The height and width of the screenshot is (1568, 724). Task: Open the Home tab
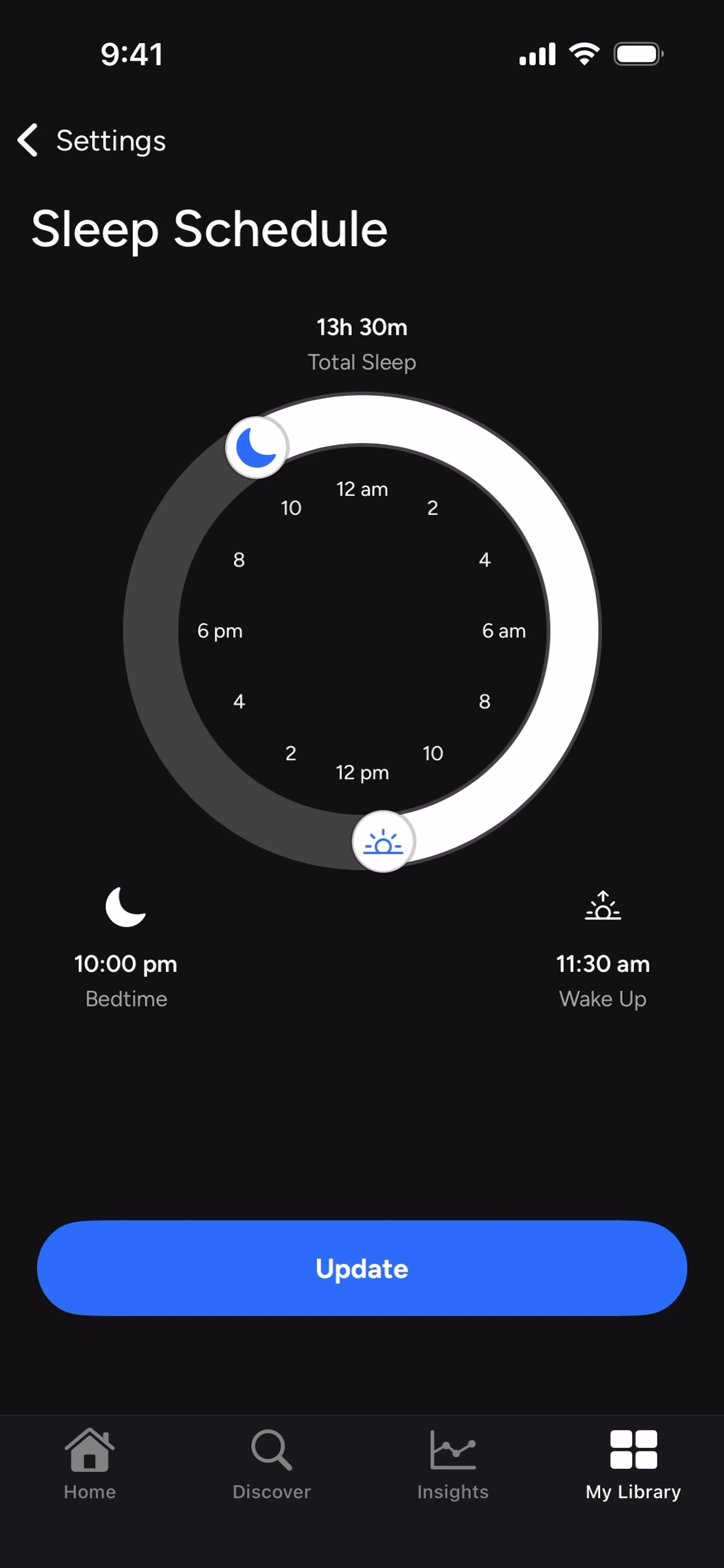(89, 1464)
